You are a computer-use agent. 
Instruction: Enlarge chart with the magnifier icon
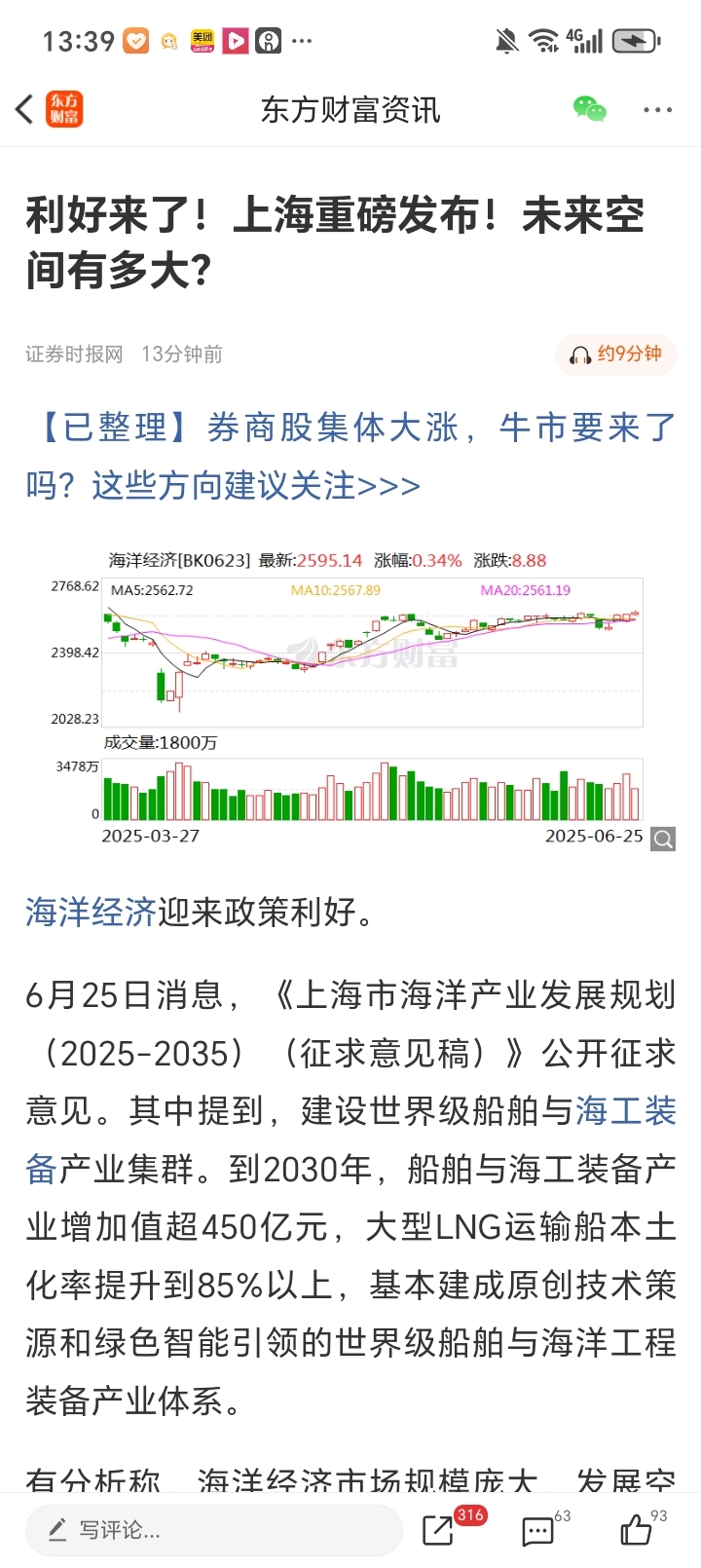(x=663, y=839)
